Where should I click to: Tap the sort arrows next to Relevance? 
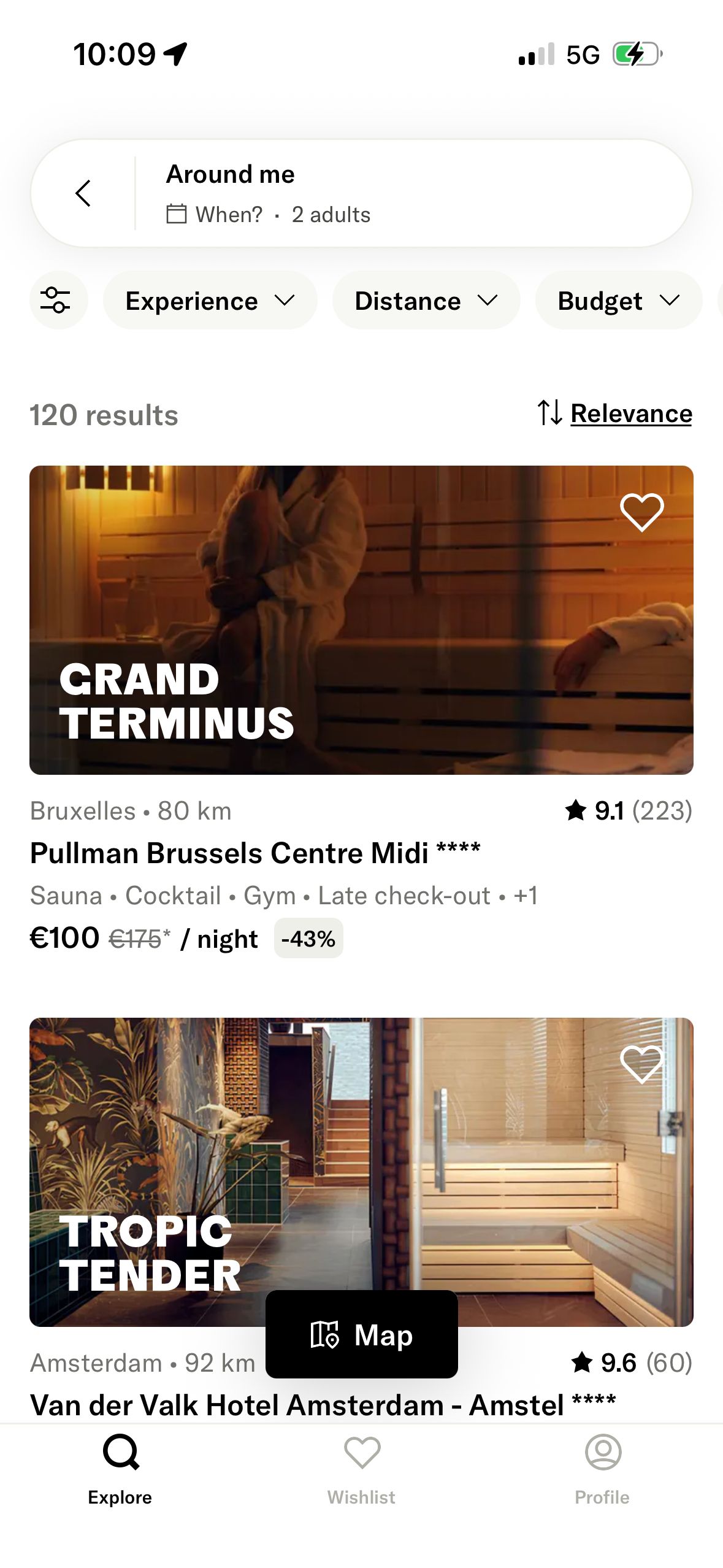[x=549, y=412]
